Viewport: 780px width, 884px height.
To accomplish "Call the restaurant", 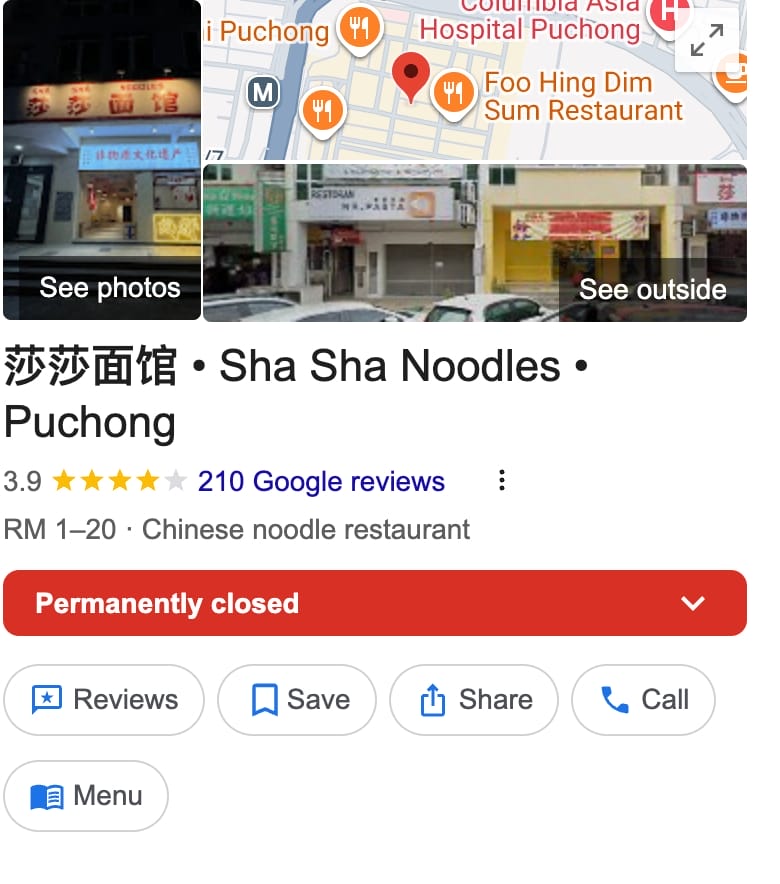I will [643, 700].
